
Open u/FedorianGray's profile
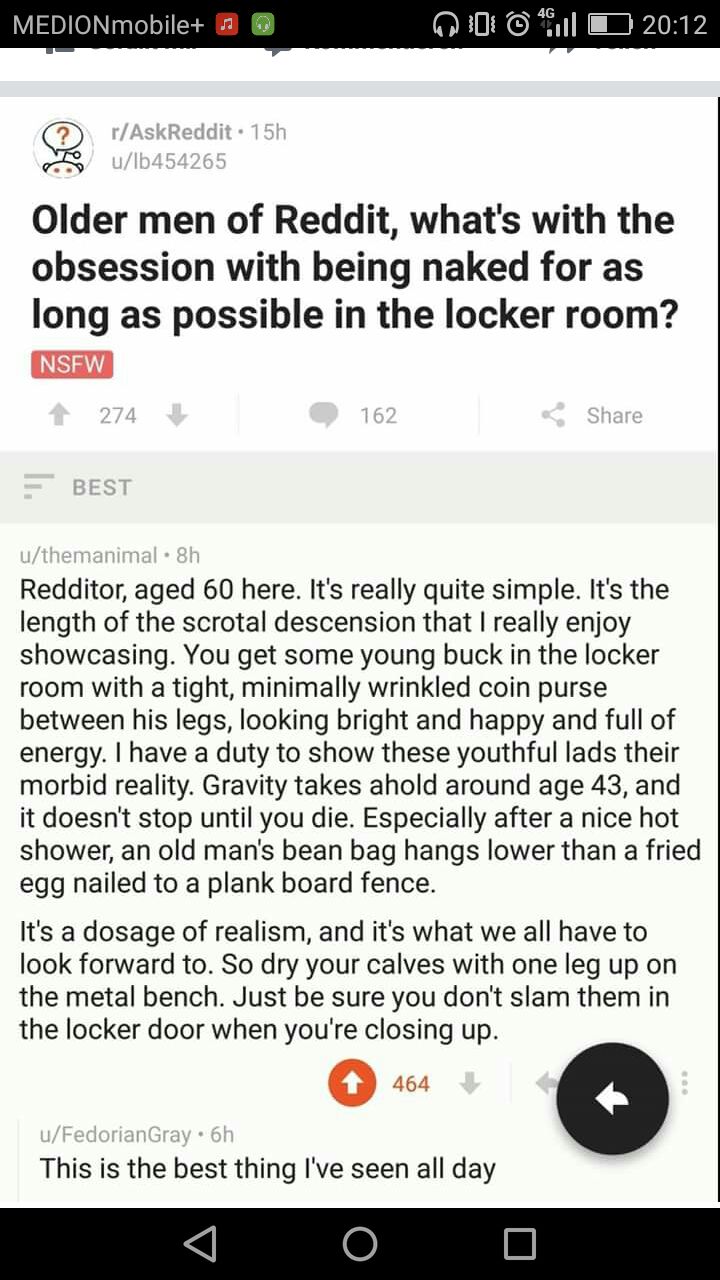[114, 1134]
